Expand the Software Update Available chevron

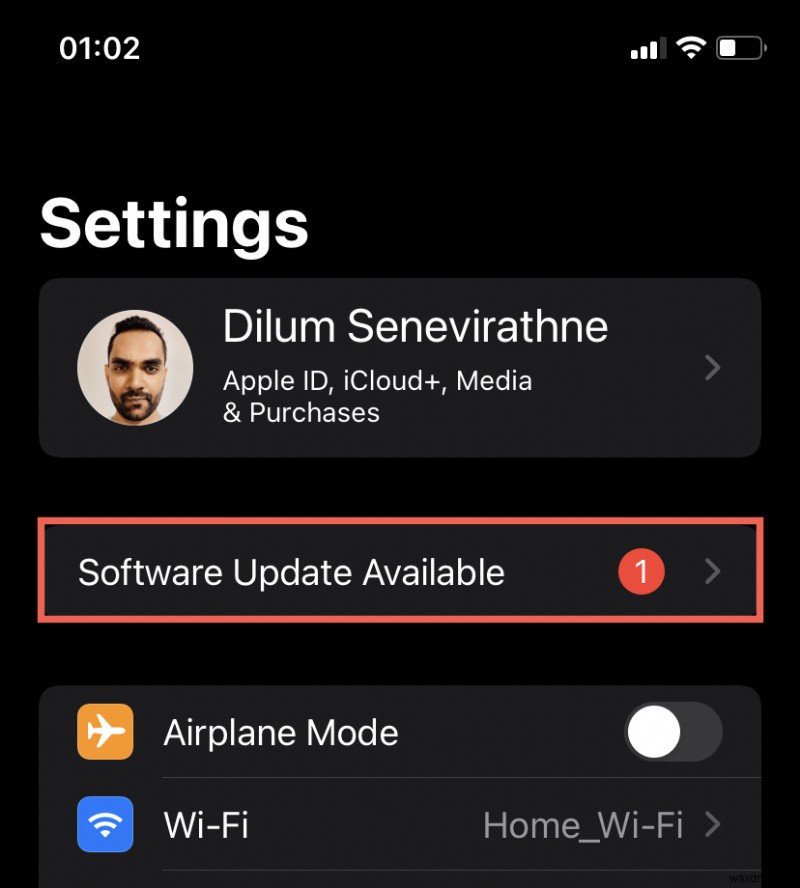[712, 571]
